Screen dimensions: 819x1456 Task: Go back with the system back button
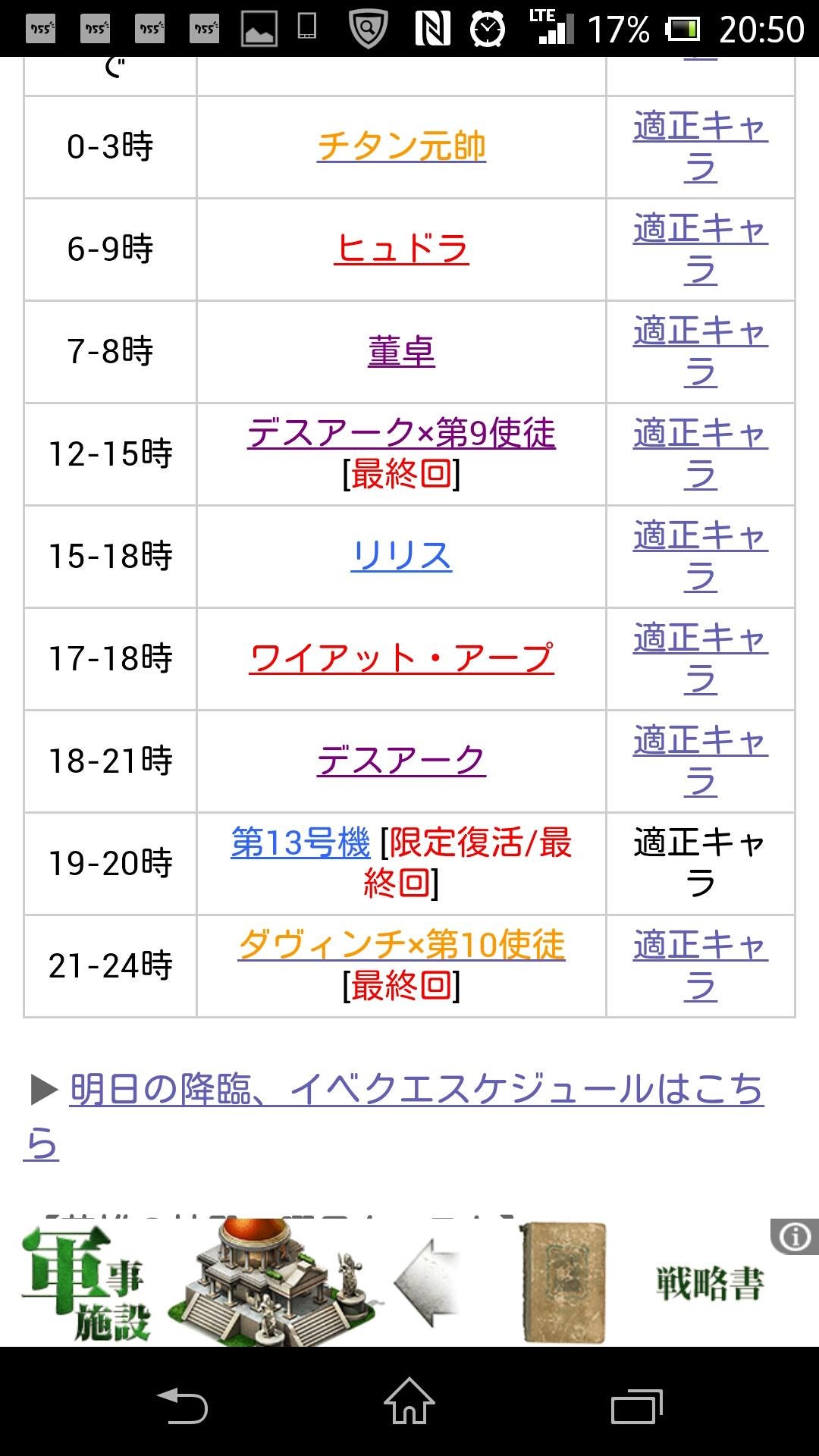pyautogui.click(x=182, y=1407)
